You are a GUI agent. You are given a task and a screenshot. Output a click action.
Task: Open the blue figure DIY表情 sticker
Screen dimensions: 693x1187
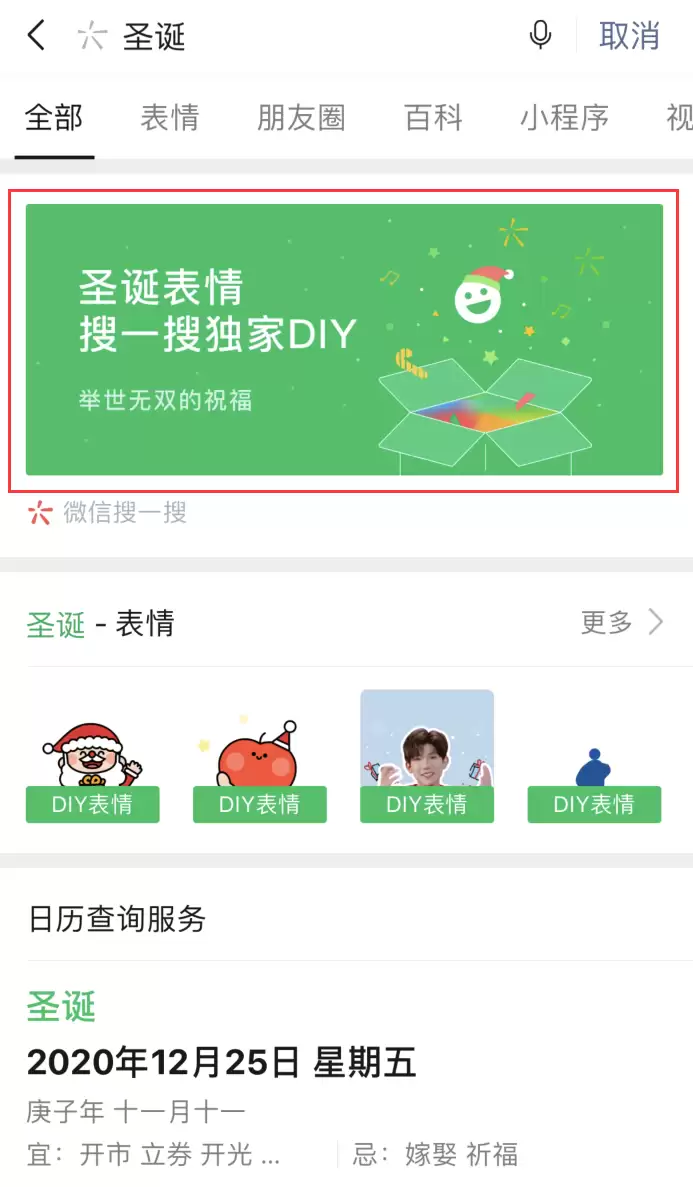595,757
